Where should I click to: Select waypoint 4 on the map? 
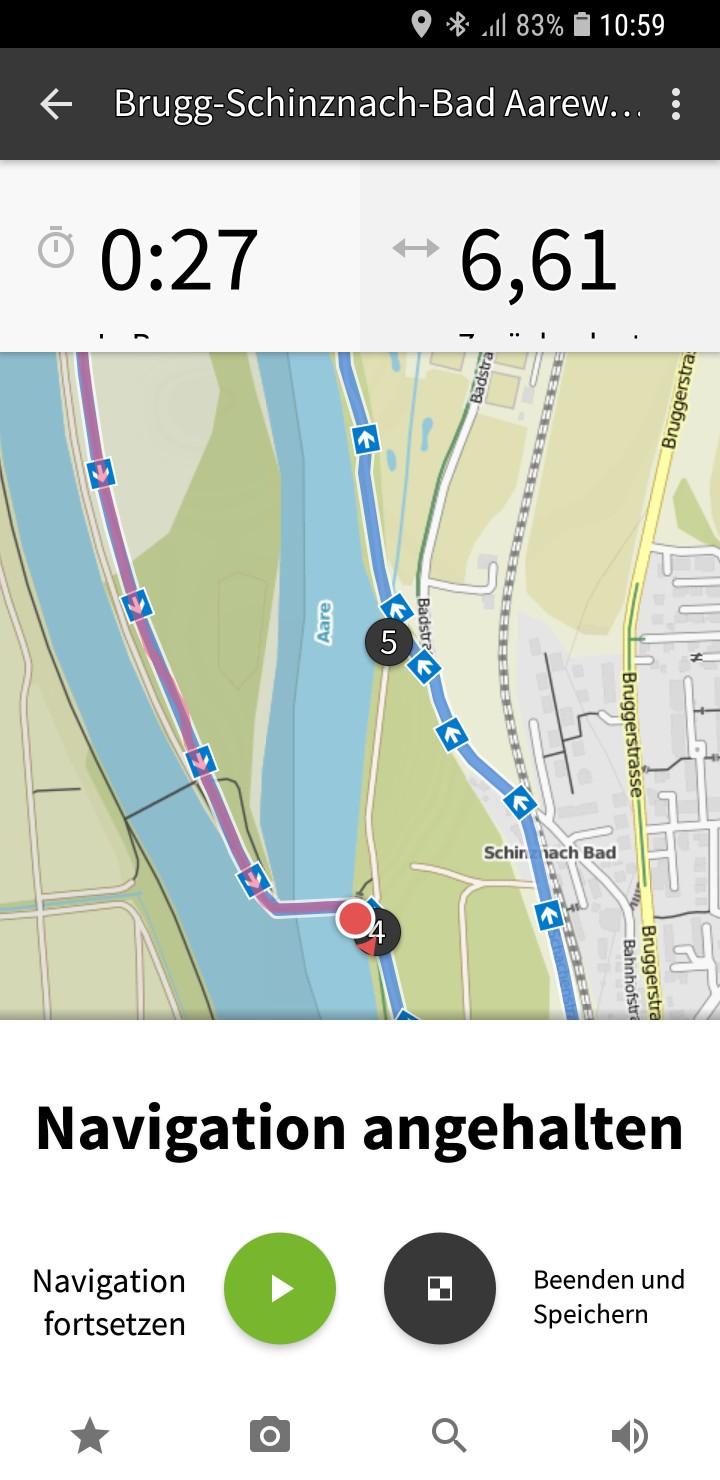tap(379, 933)
